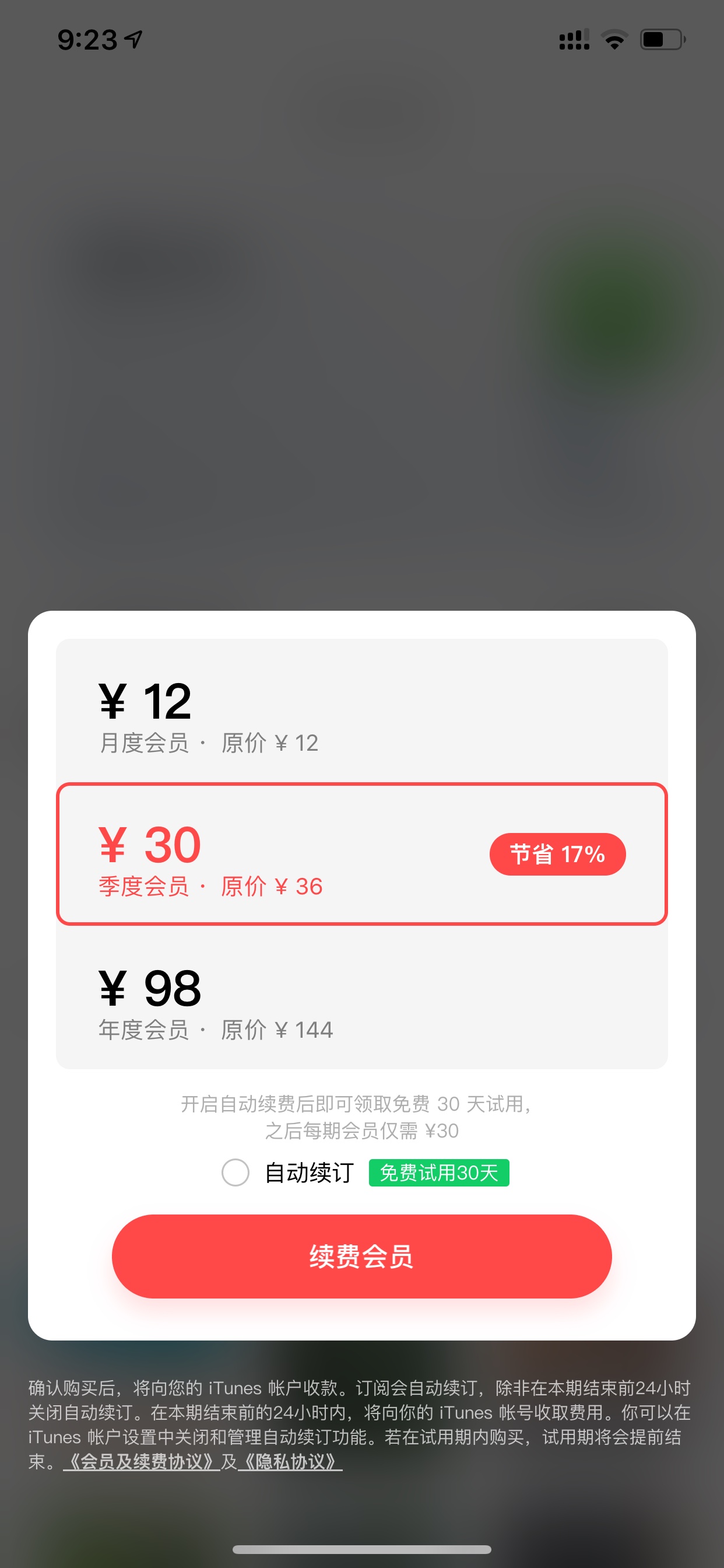Image resolution: width=724 pixels, height=1568 pixels.
Task: Select the ¥30 quarterly membership plan
Action: 361,853
